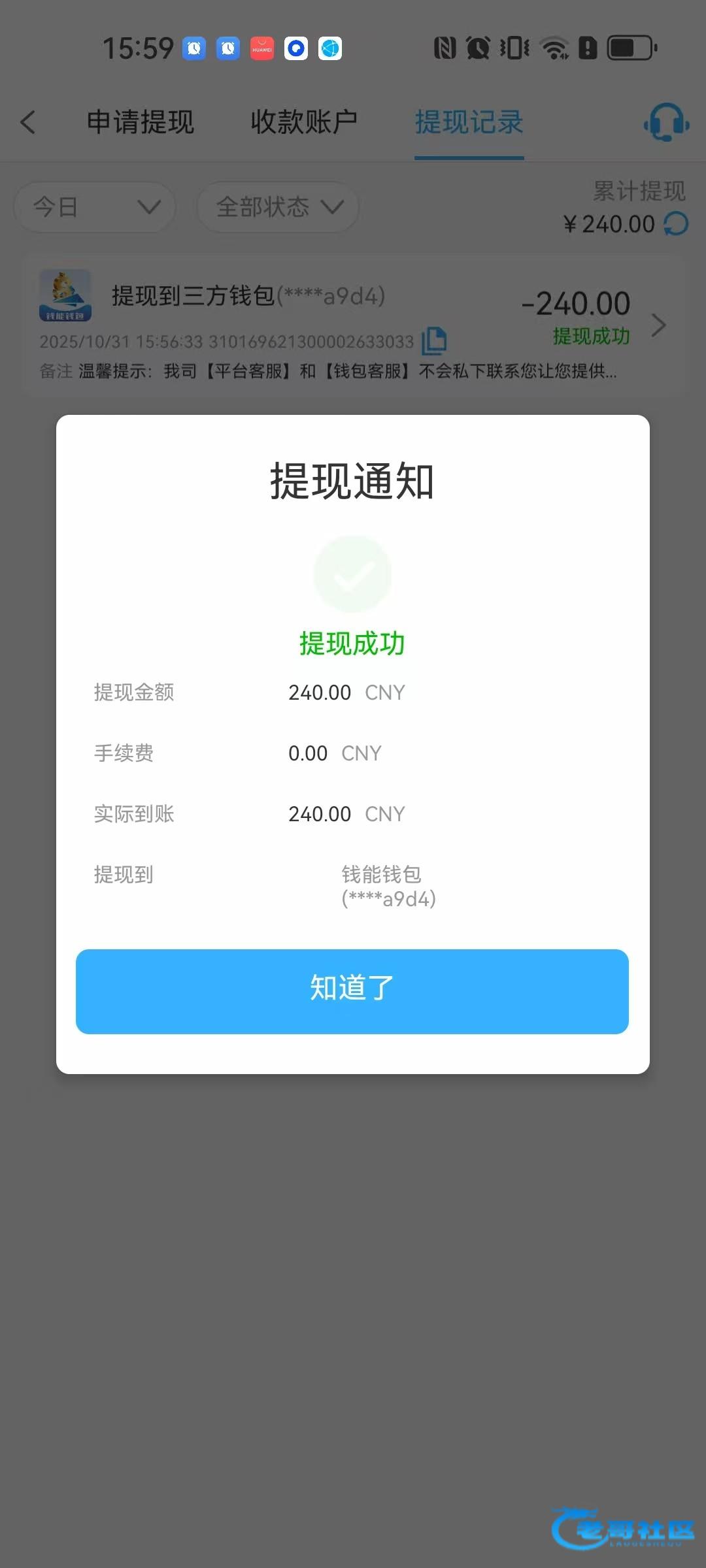Expand the 全部状态 status filter
The height and width of the screenshot is (1568, 706).
coord(278,207)
